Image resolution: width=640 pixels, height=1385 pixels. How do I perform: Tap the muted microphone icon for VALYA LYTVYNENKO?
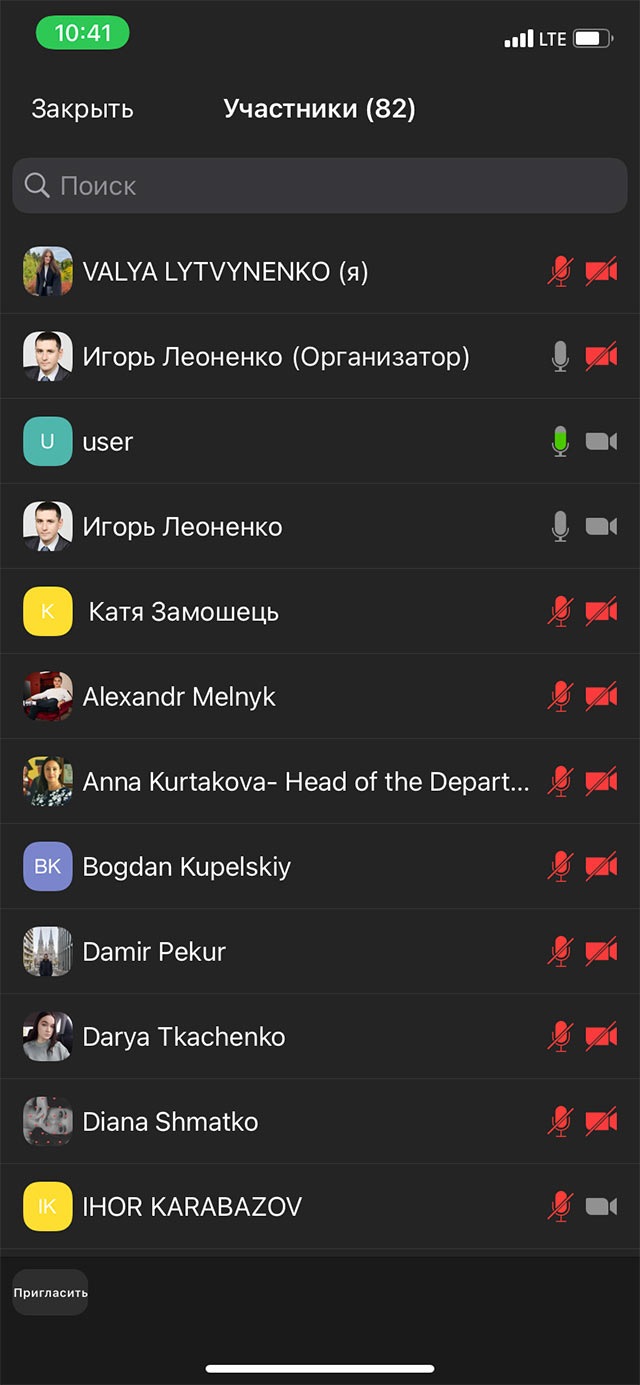coord(560,272)
